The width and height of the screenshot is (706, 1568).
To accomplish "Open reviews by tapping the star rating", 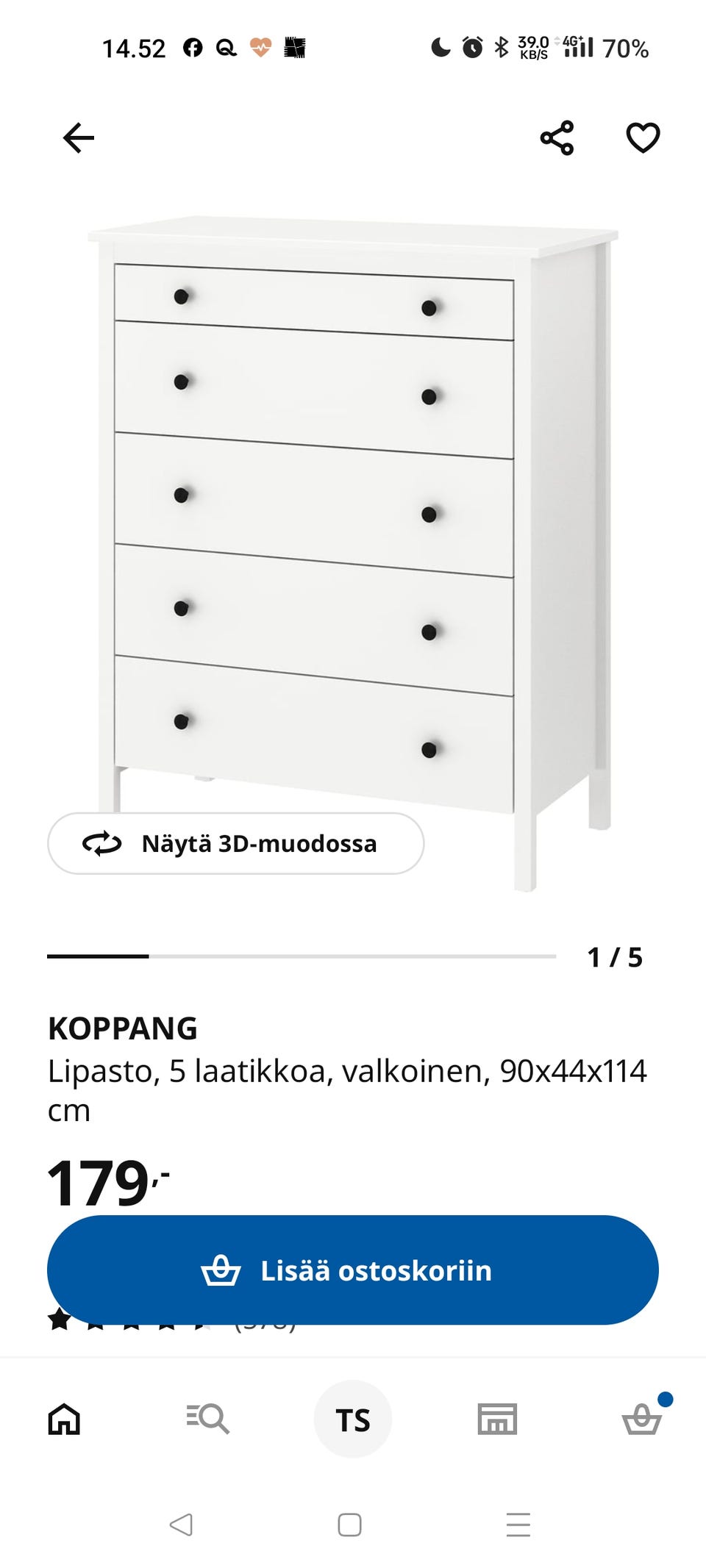I will [x=132, y=1321].
